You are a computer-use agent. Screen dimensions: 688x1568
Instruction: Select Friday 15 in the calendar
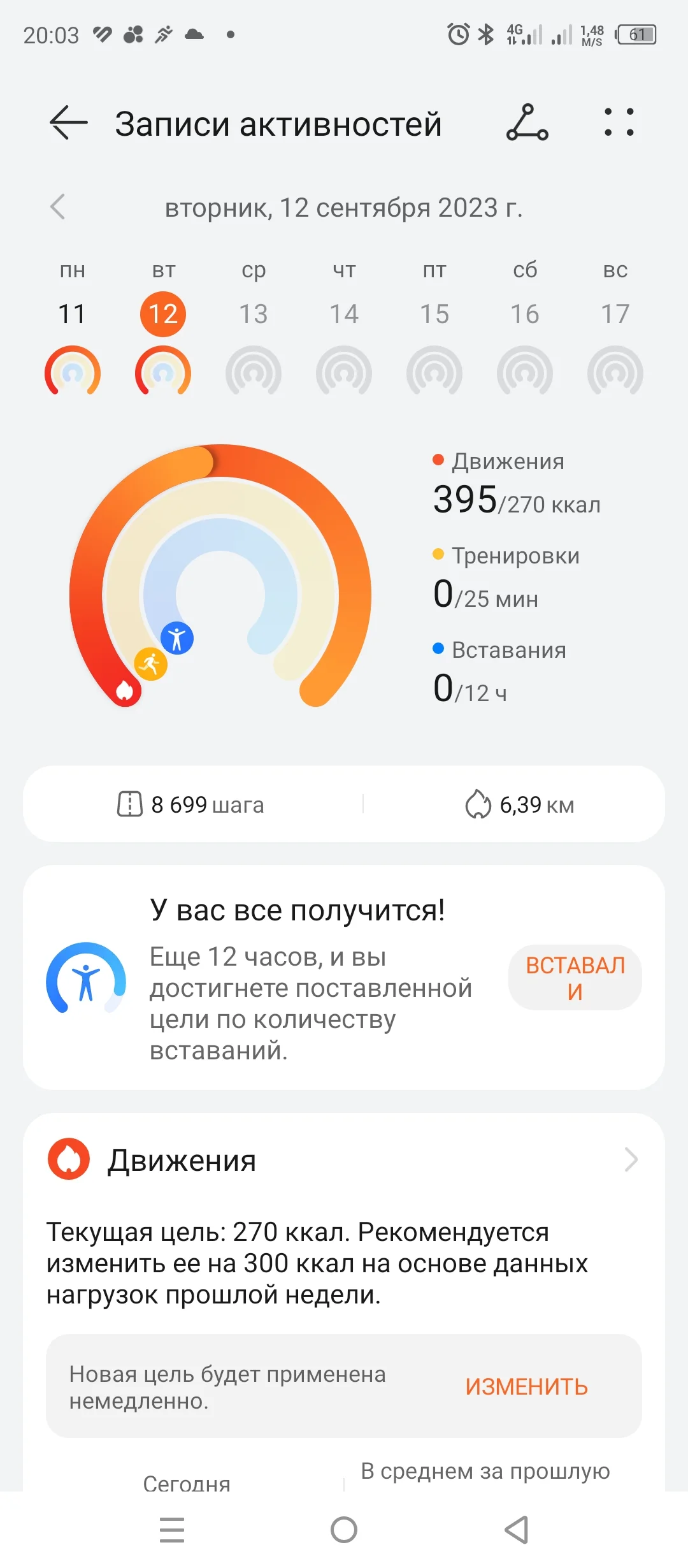tap(434, 314)
